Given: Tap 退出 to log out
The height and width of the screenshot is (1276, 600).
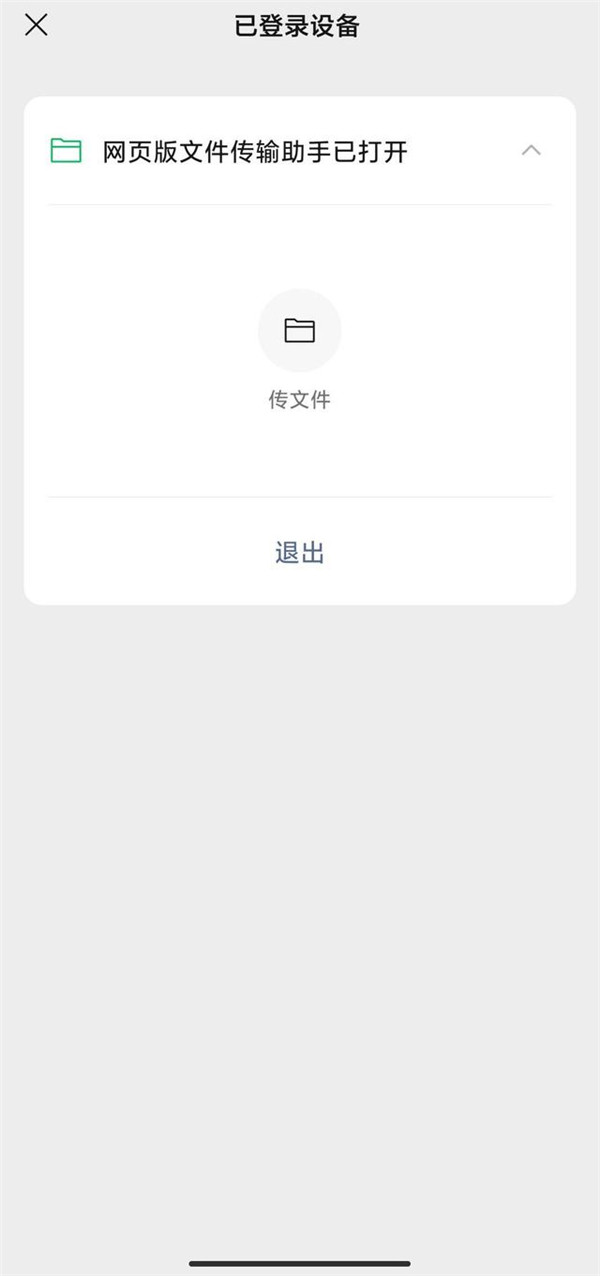Looking at the screenshot, I should pos(300,553).
